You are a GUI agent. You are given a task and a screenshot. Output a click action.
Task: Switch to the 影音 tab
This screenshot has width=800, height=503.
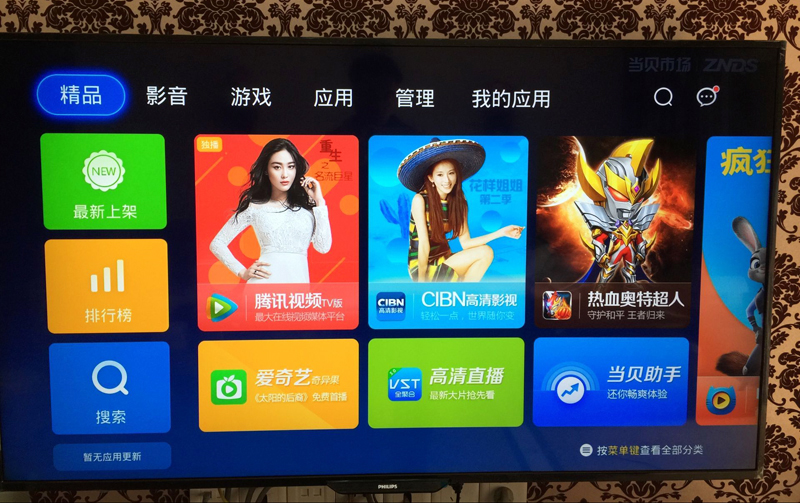tap(167, 96)
